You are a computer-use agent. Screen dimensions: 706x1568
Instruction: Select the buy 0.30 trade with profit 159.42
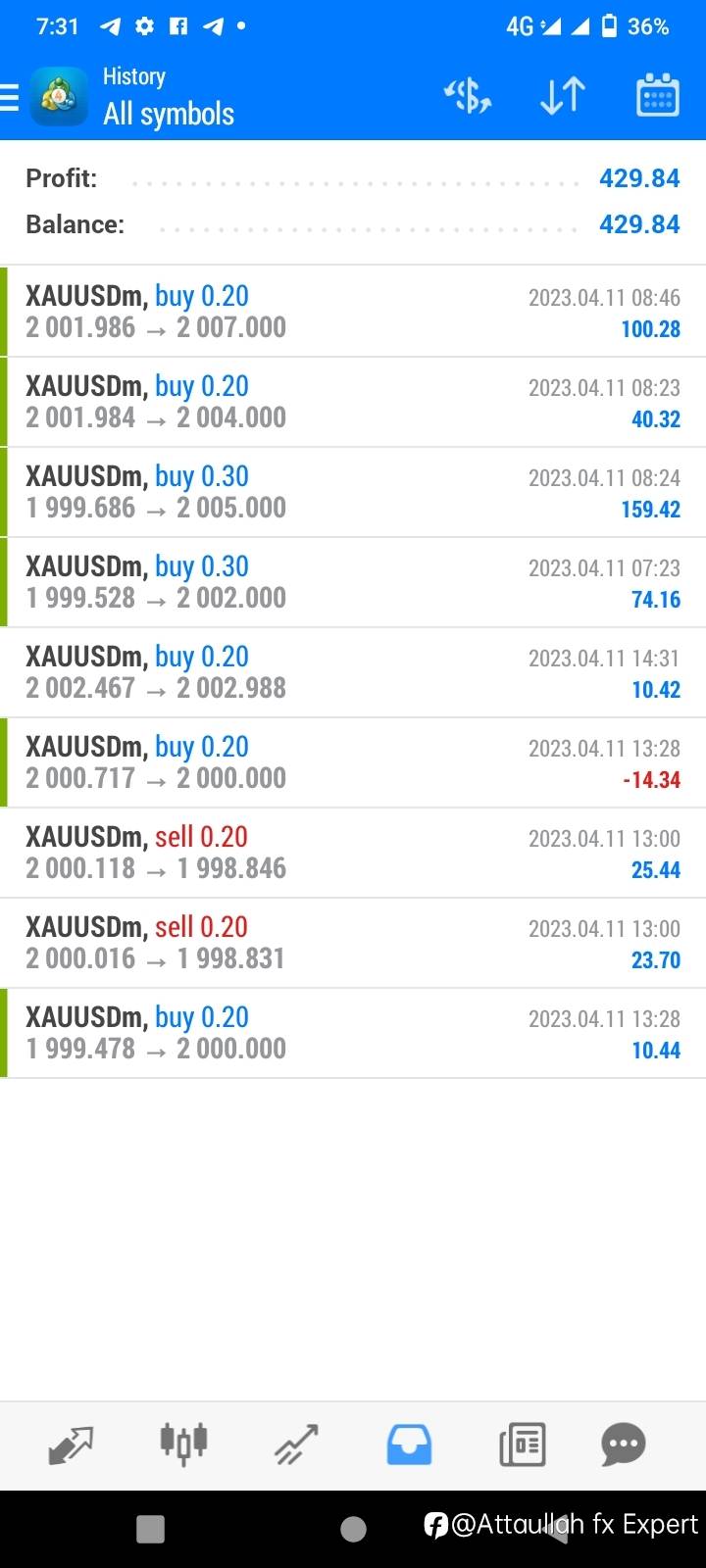pyautogui.click(x=353, y=492)
